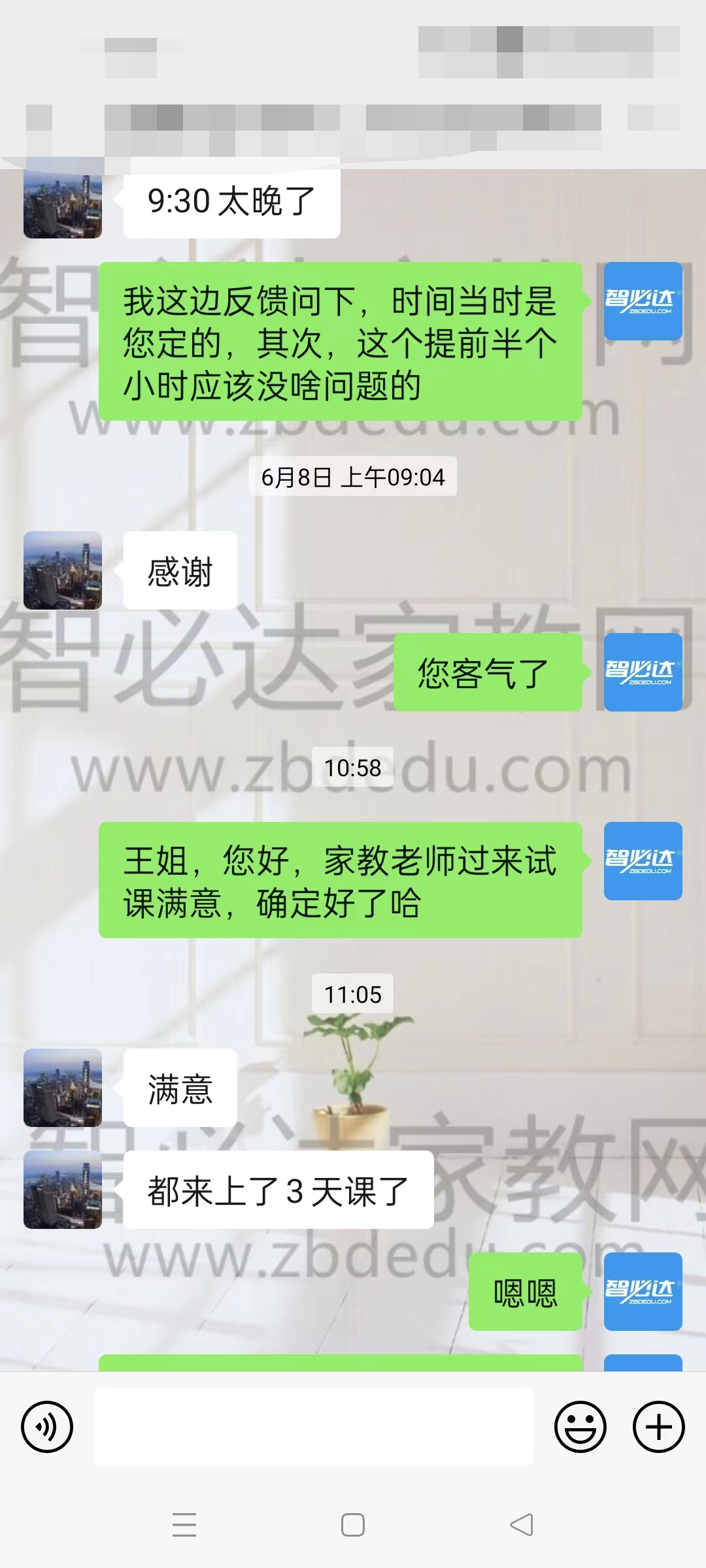Viewport: 706px width, 1568px height.
Task: Open recent apps from navigation bar
Action: [184, 1525]
